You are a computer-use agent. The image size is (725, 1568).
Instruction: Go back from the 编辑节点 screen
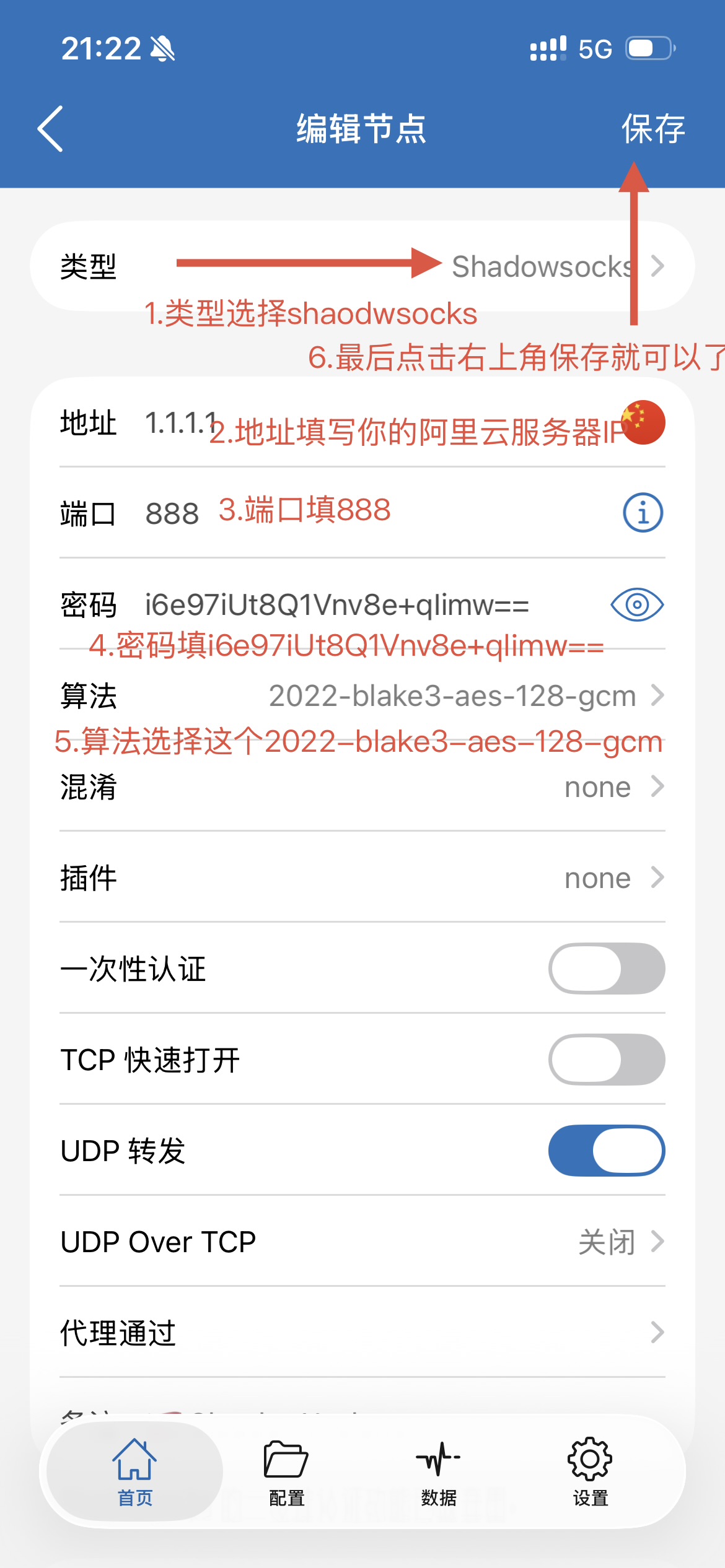[x=51, y=129]
